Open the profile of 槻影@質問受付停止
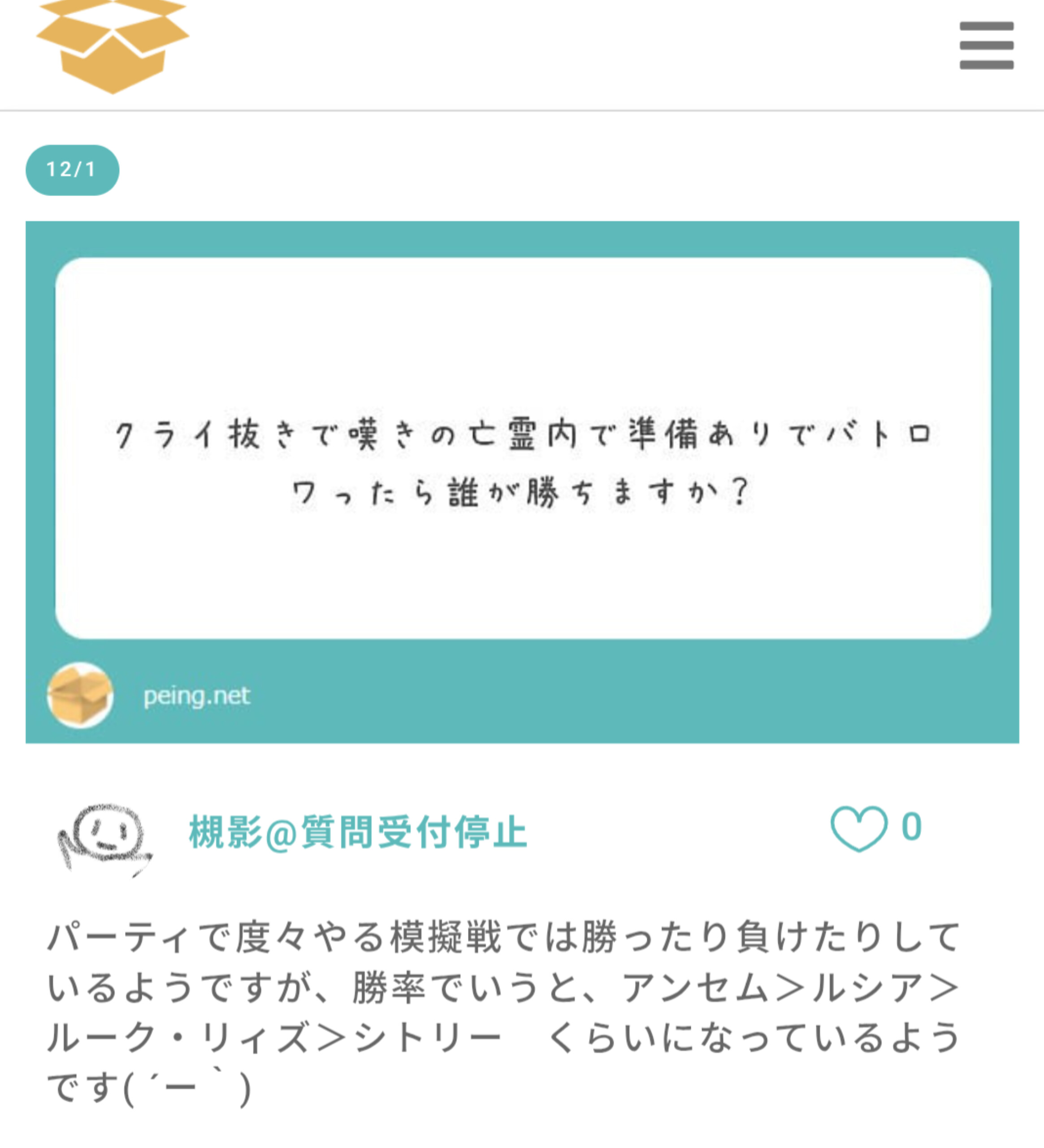Viewport: 1044px width, 1148px height. pos(357,832)
